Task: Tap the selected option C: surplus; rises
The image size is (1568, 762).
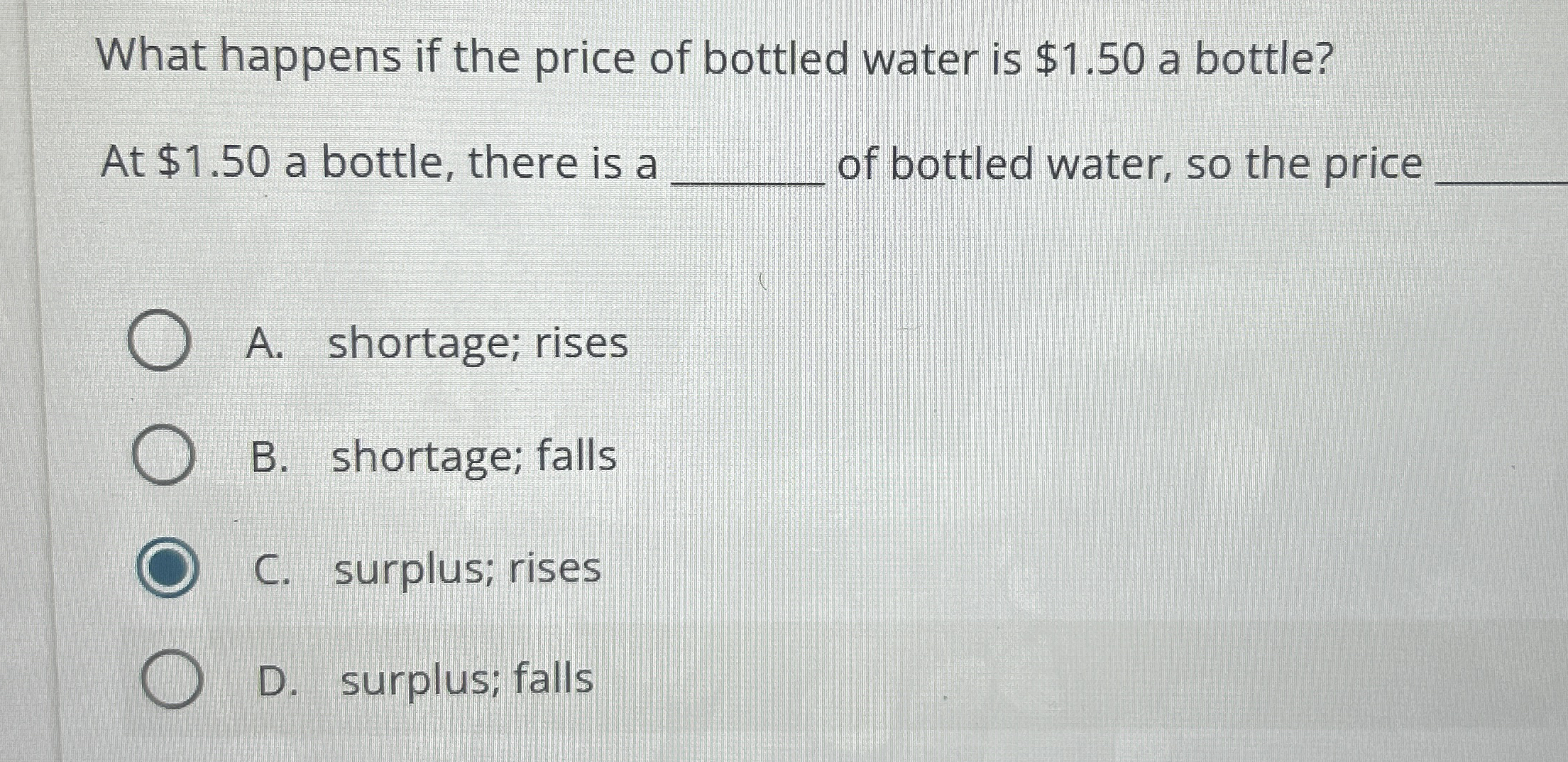Action: click(x=168, y=567)
